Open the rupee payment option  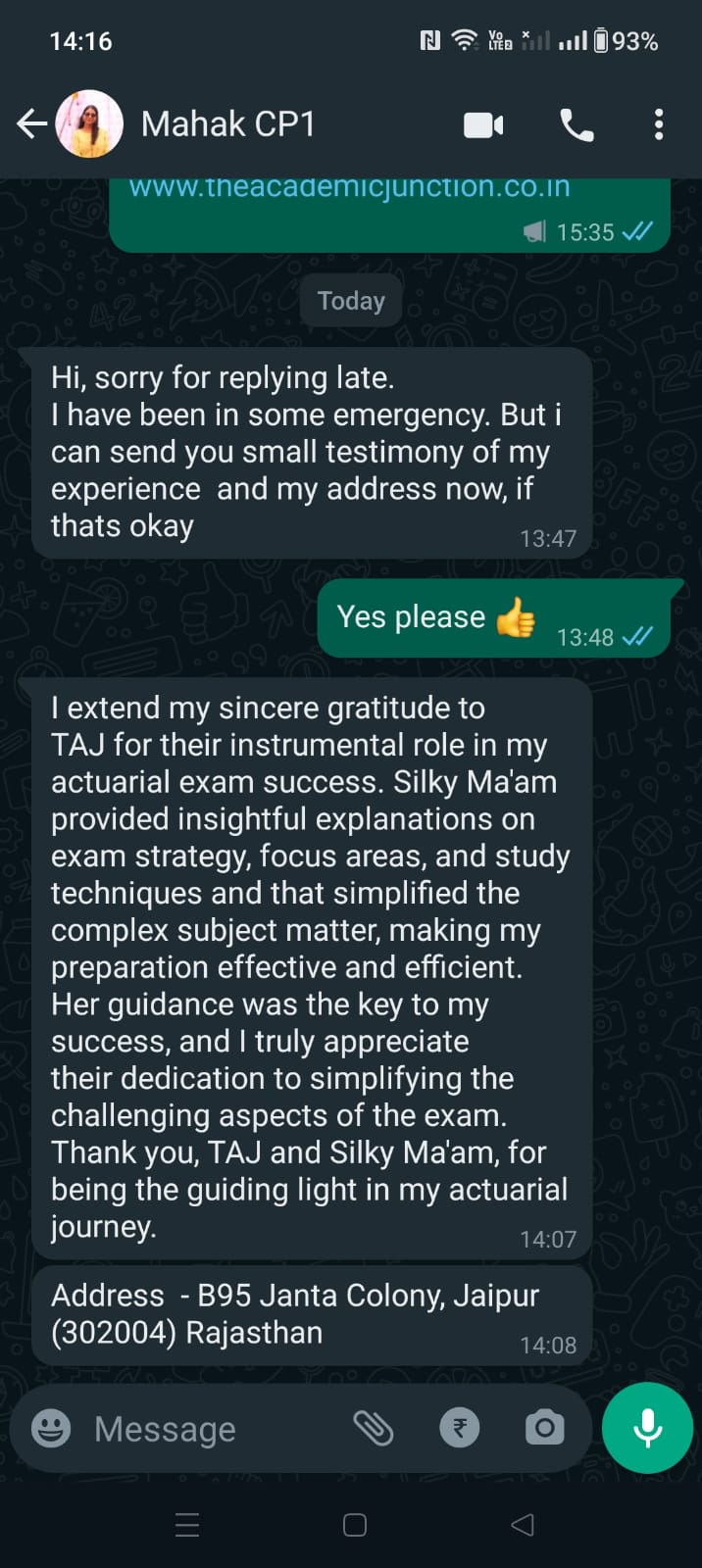coord(459,1428)
